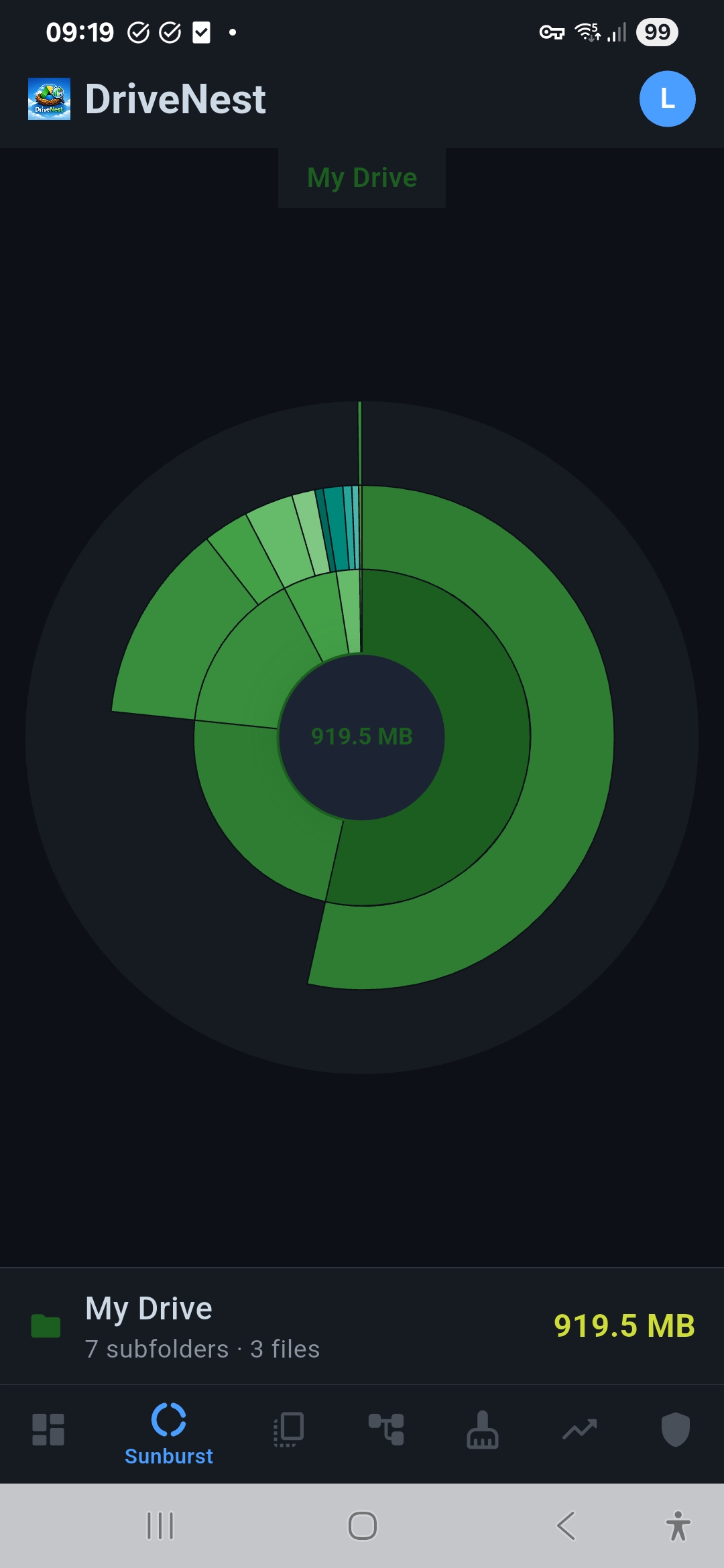Screen dimensions: 724x1568
Task: Open the account avatar L
Action: click(667, 99)
